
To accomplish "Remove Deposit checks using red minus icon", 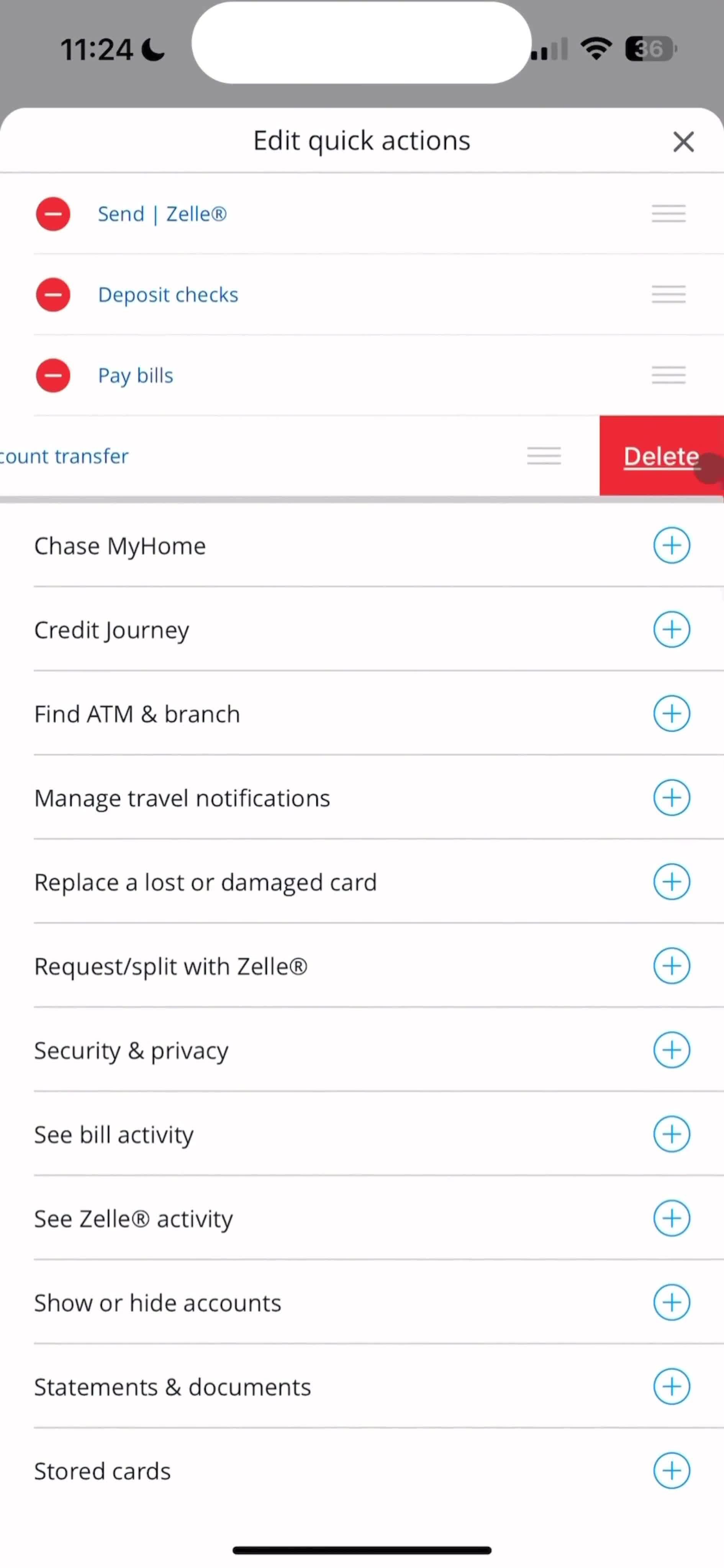I will pos(52,295).
